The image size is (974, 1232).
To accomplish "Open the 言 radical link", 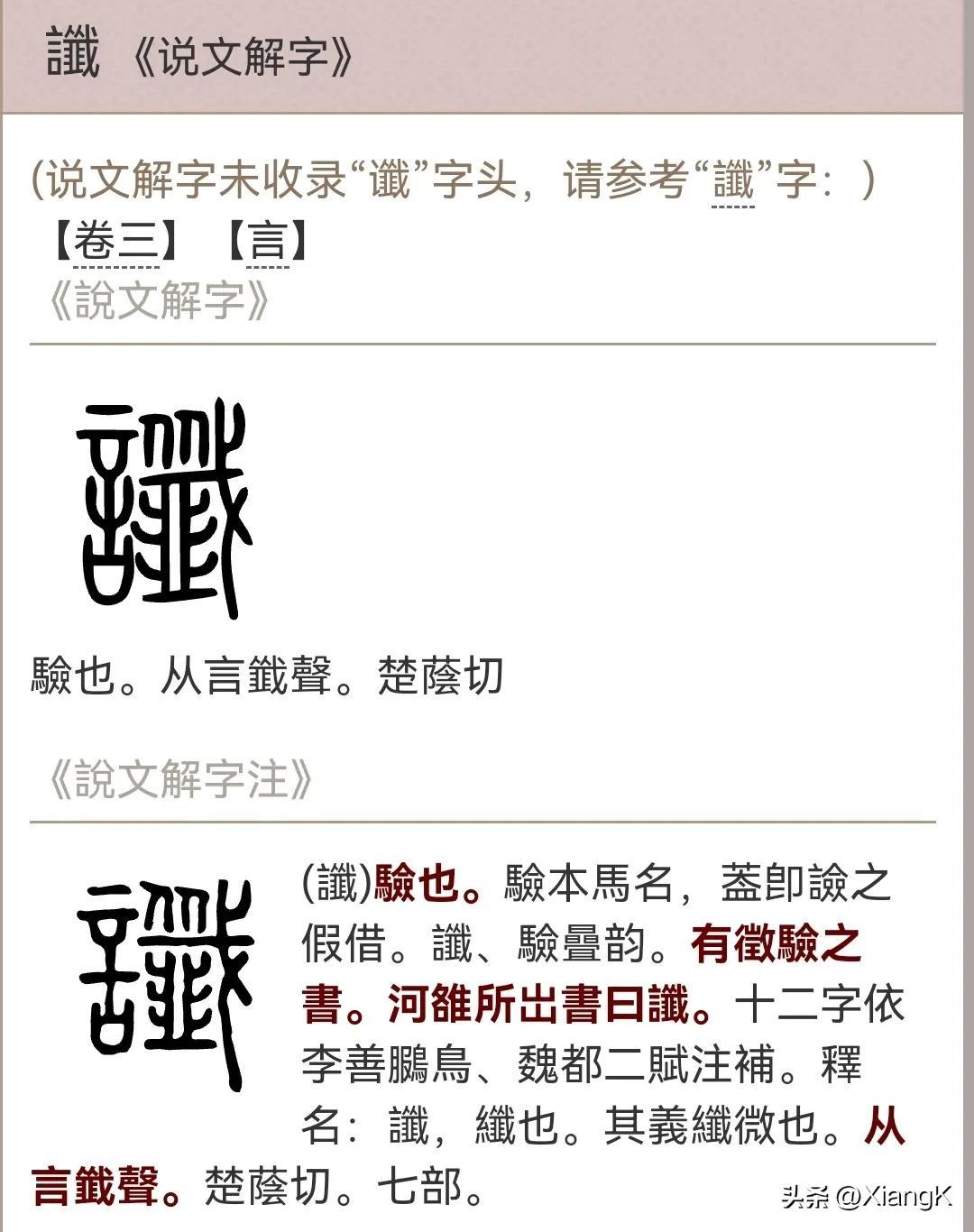I will pyautogui.click(x=268, y=241).
